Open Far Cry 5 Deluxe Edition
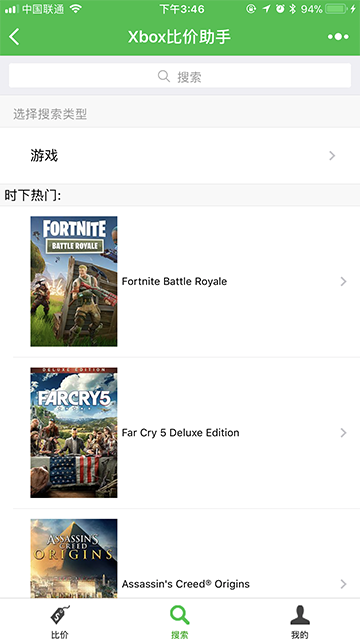 [x=180, y=433]
